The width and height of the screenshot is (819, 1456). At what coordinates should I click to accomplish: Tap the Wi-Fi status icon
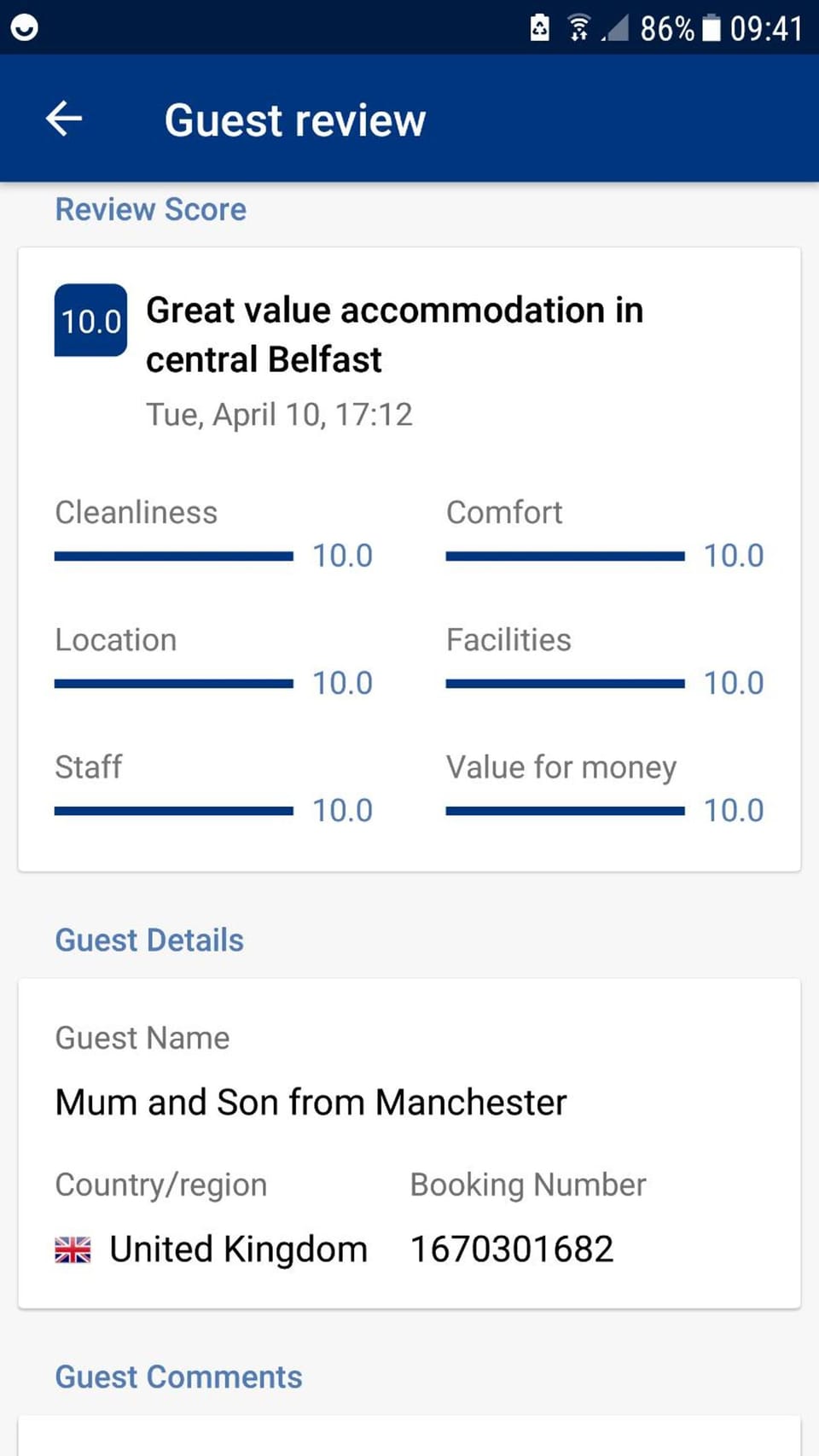point(579,27)
